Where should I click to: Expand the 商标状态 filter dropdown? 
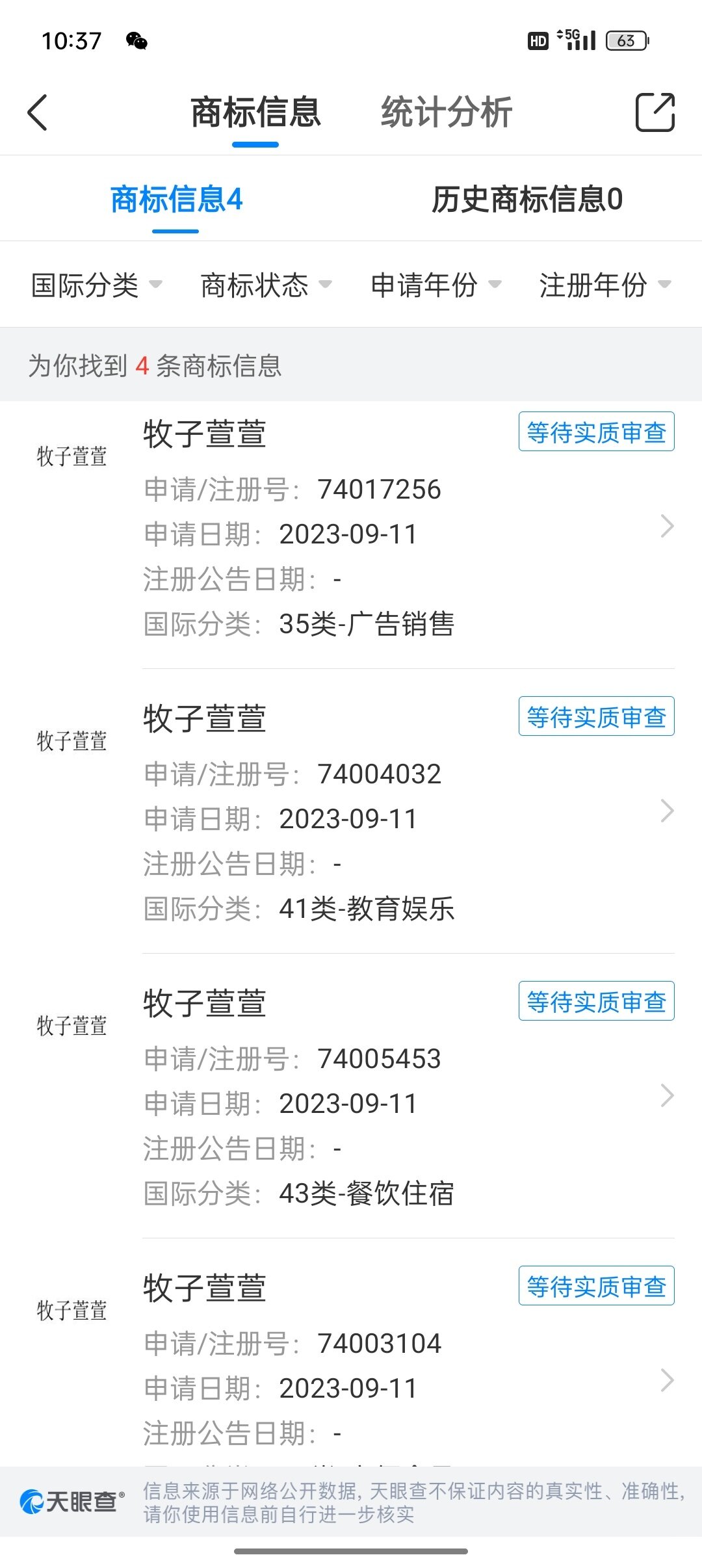[x=266, y=285]
